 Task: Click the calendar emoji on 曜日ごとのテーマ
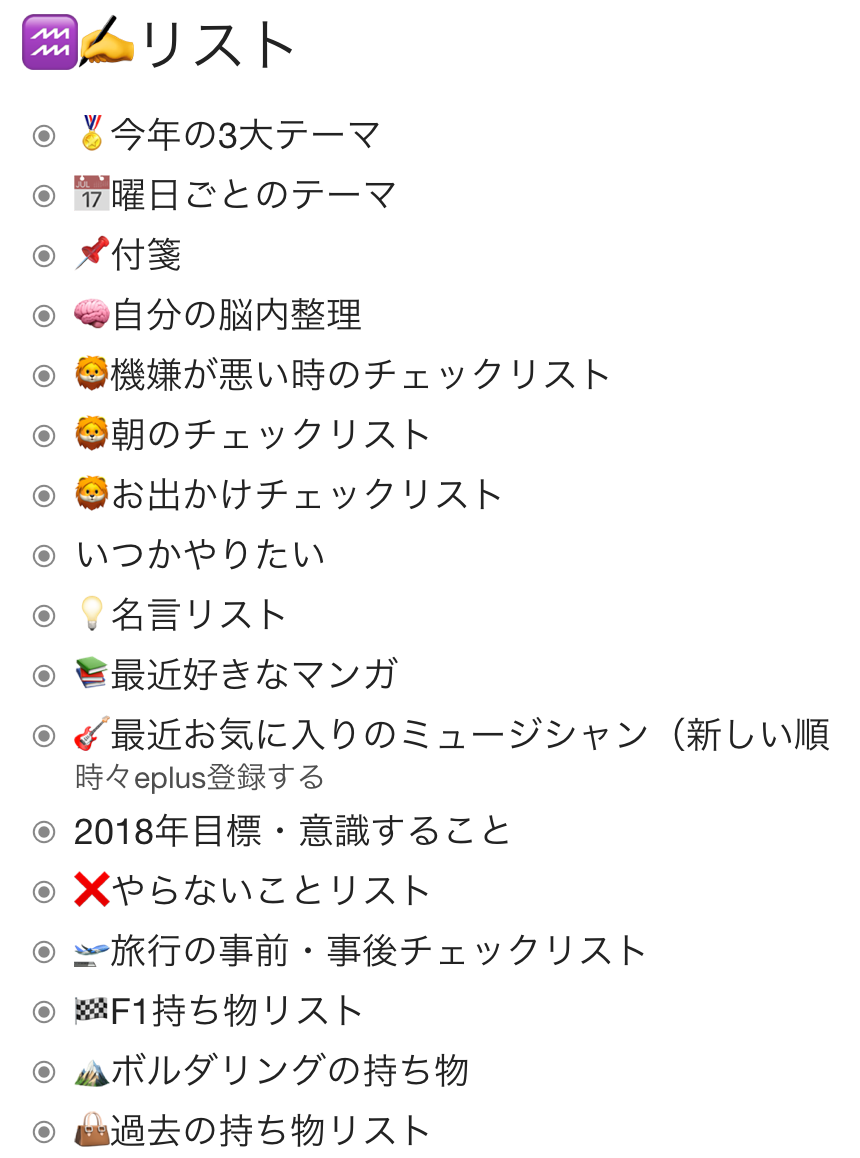click(x=91, y=195)
